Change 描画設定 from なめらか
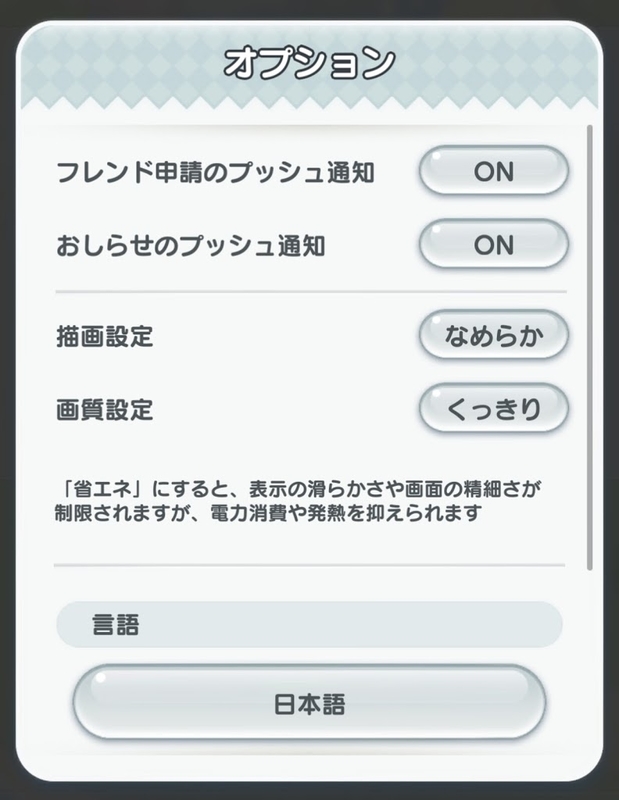The height and width of the screenshot is (800, 619). pyautogui.click(x=493, y=336)
